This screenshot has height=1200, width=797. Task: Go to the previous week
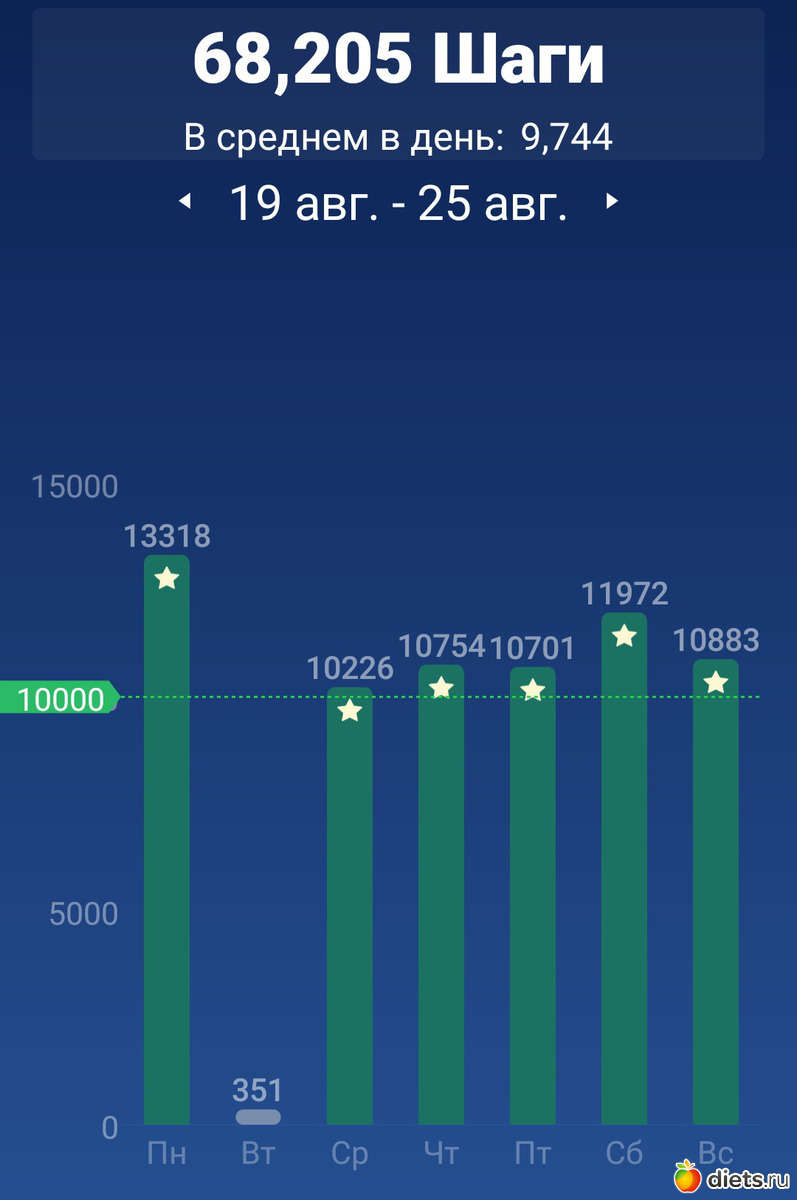(184, 202)
